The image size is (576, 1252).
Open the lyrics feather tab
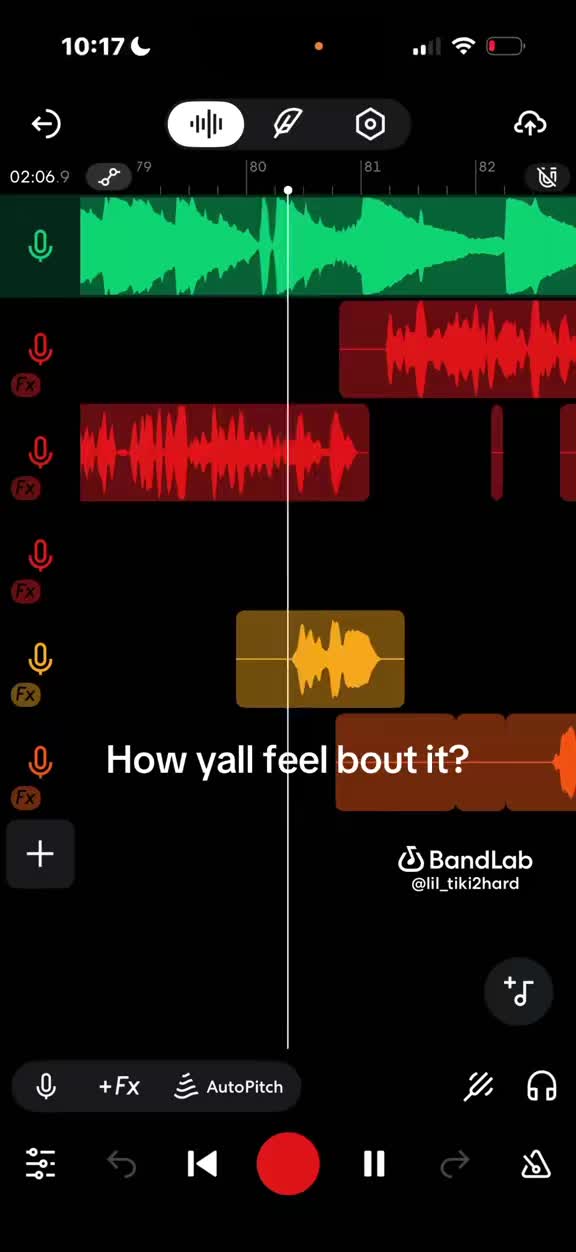point(288,124)
